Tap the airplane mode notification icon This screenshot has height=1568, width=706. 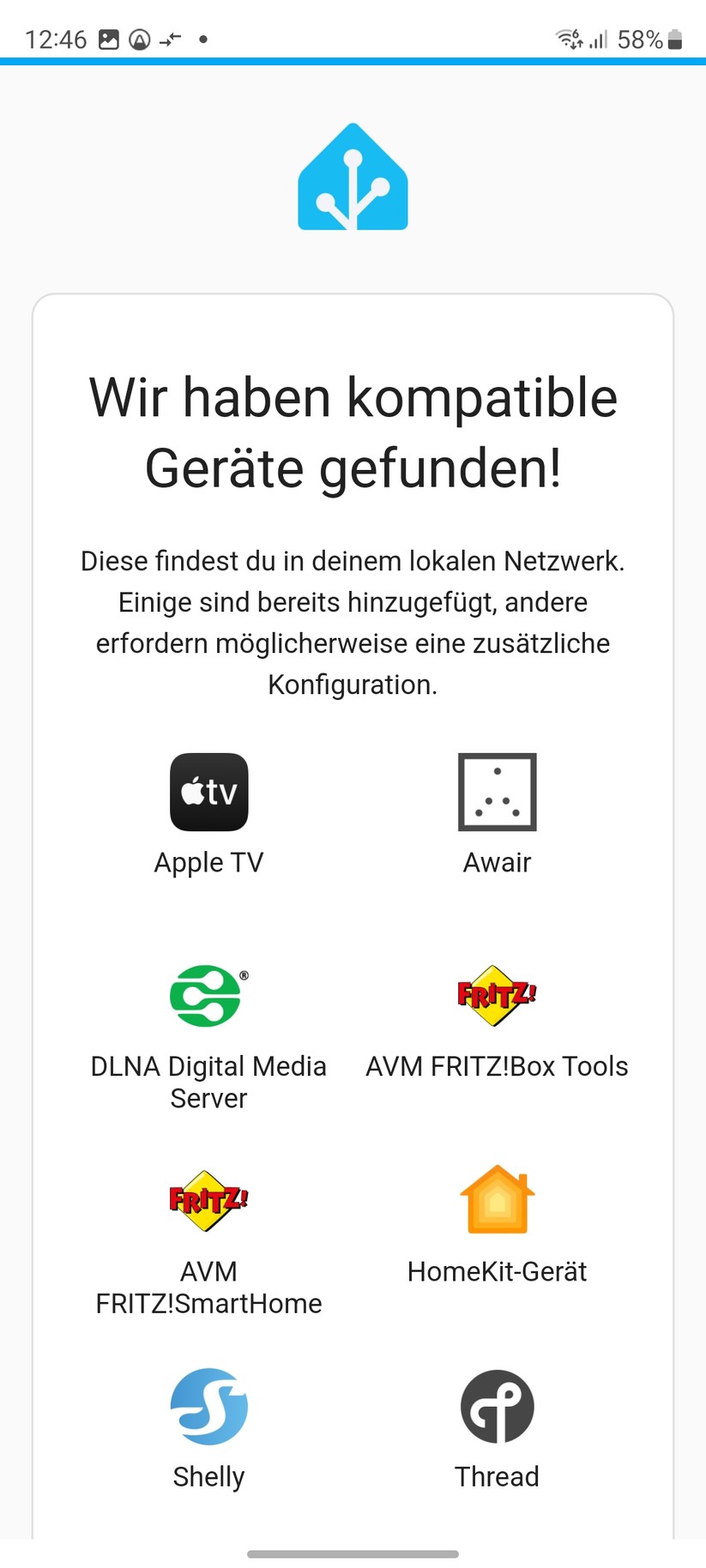pyautogui.click(x=171, y=39)
